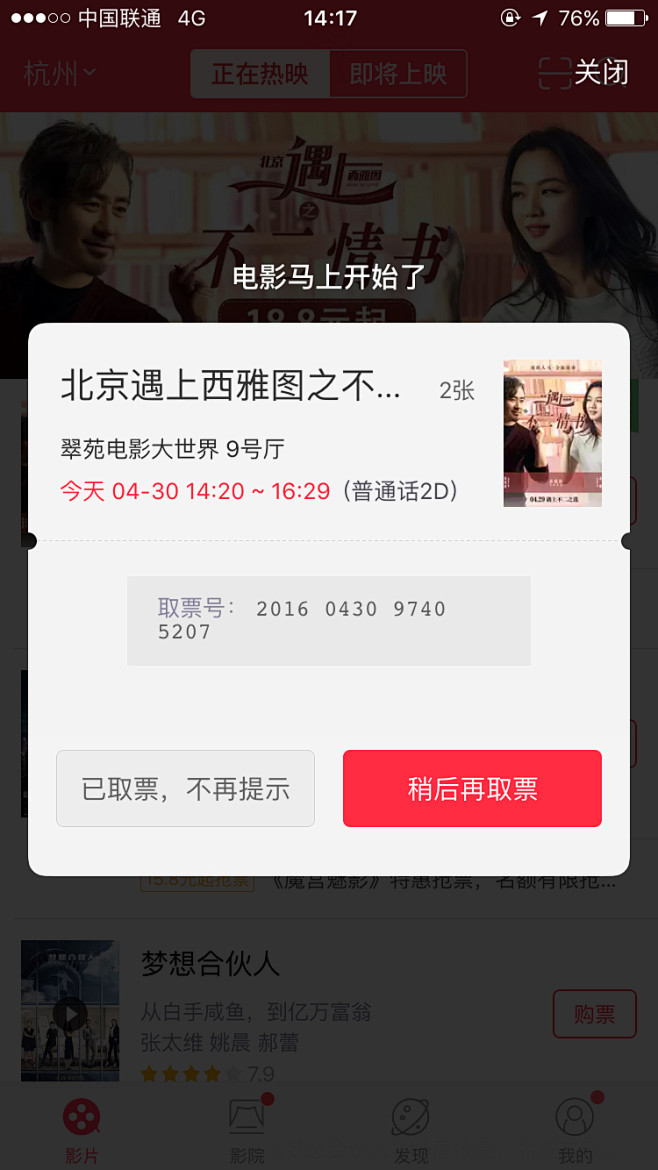Screen dimensions: 658x1170
Task: Tap 已取票，不再提示 button
Action: (x=185, y=789)
